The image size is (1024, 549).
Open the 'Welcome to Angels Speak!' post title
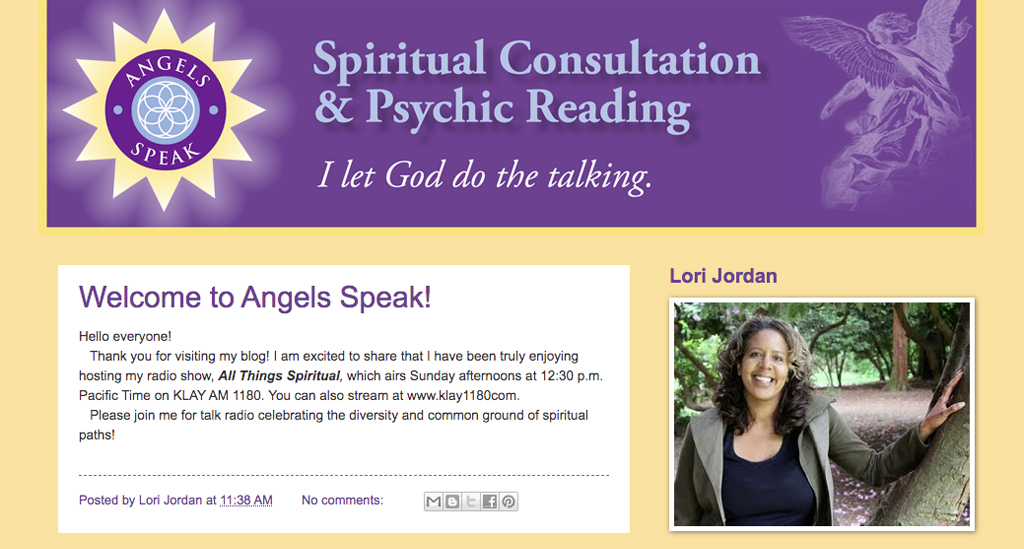[x=255, y=297]
